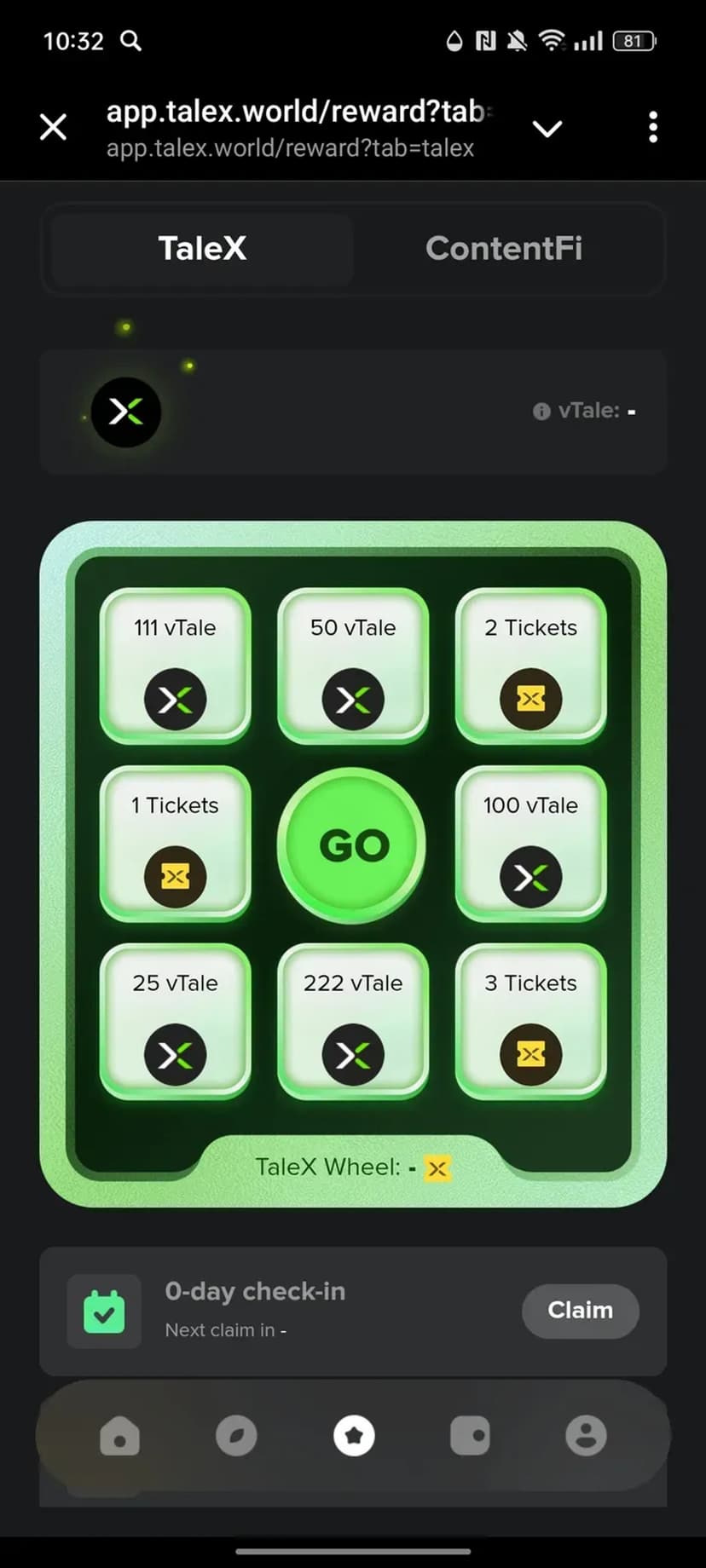Open the profile tab
Screen dimensions: 706x1568
pos(586,1437)
